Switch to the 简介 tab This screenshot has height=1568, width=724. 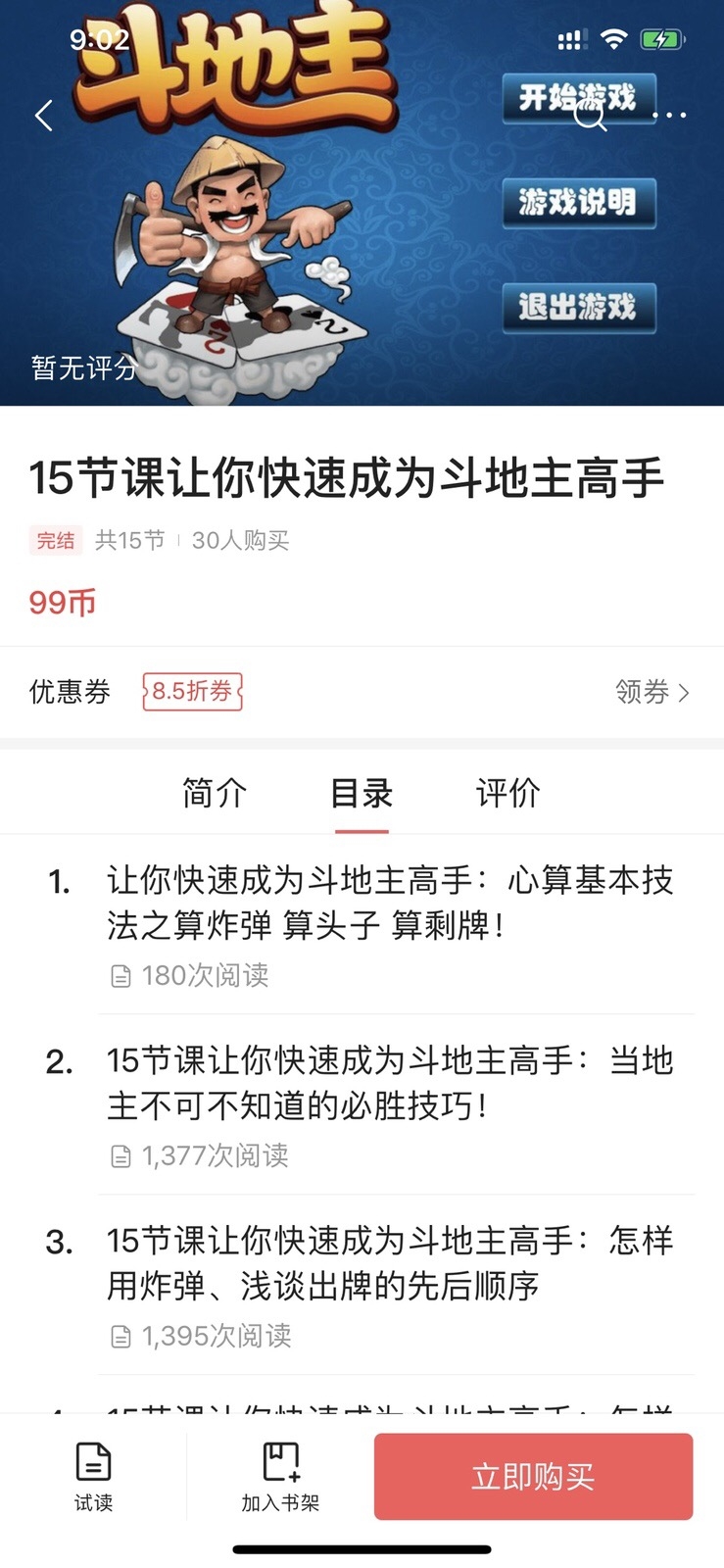click(214, 792)
